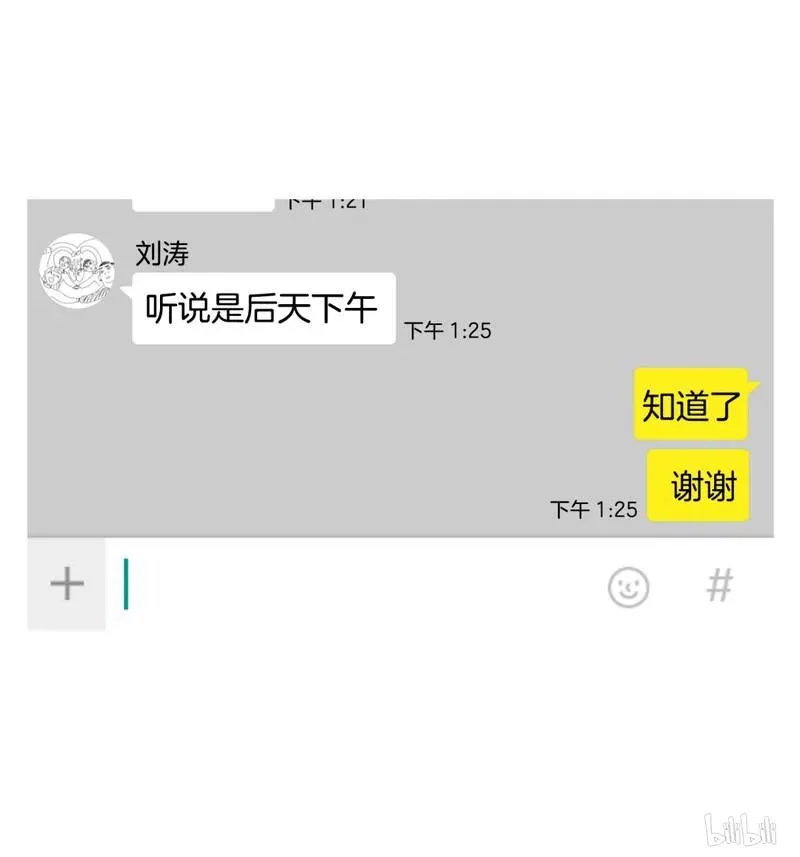Select the message bubble 听说是后天下午
Viewport: 800px width, 857px height.
click(x=262, y=307)
